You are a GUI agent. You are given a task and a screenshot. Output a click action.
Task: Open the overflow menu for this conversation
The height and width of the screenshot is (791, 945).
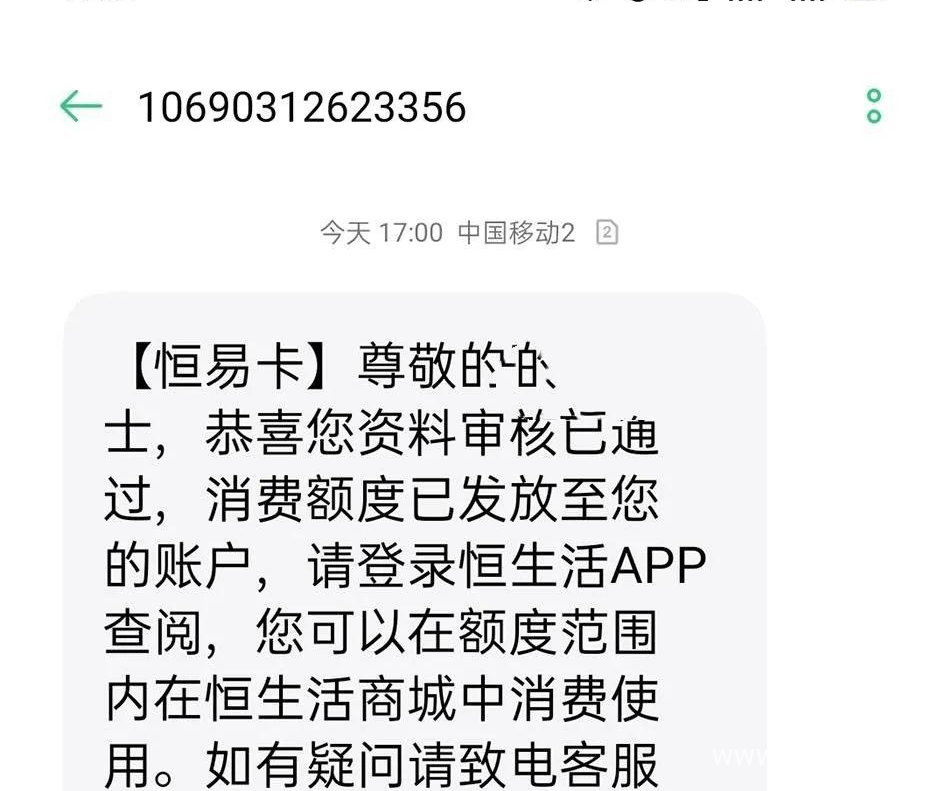tap(873, 106)
